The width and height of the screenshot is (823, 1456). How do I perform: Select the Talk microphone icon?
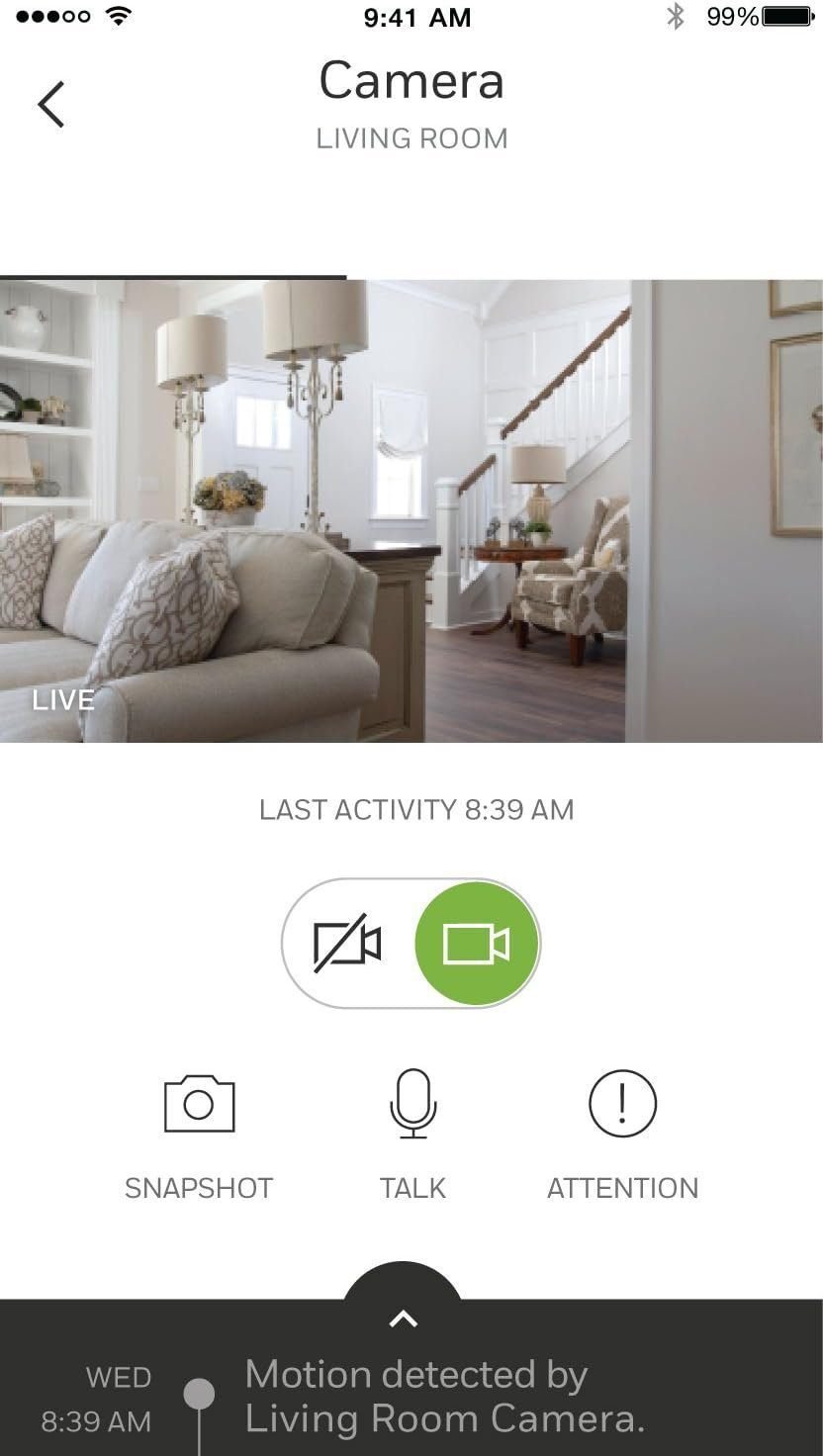tap(412, 1101)
